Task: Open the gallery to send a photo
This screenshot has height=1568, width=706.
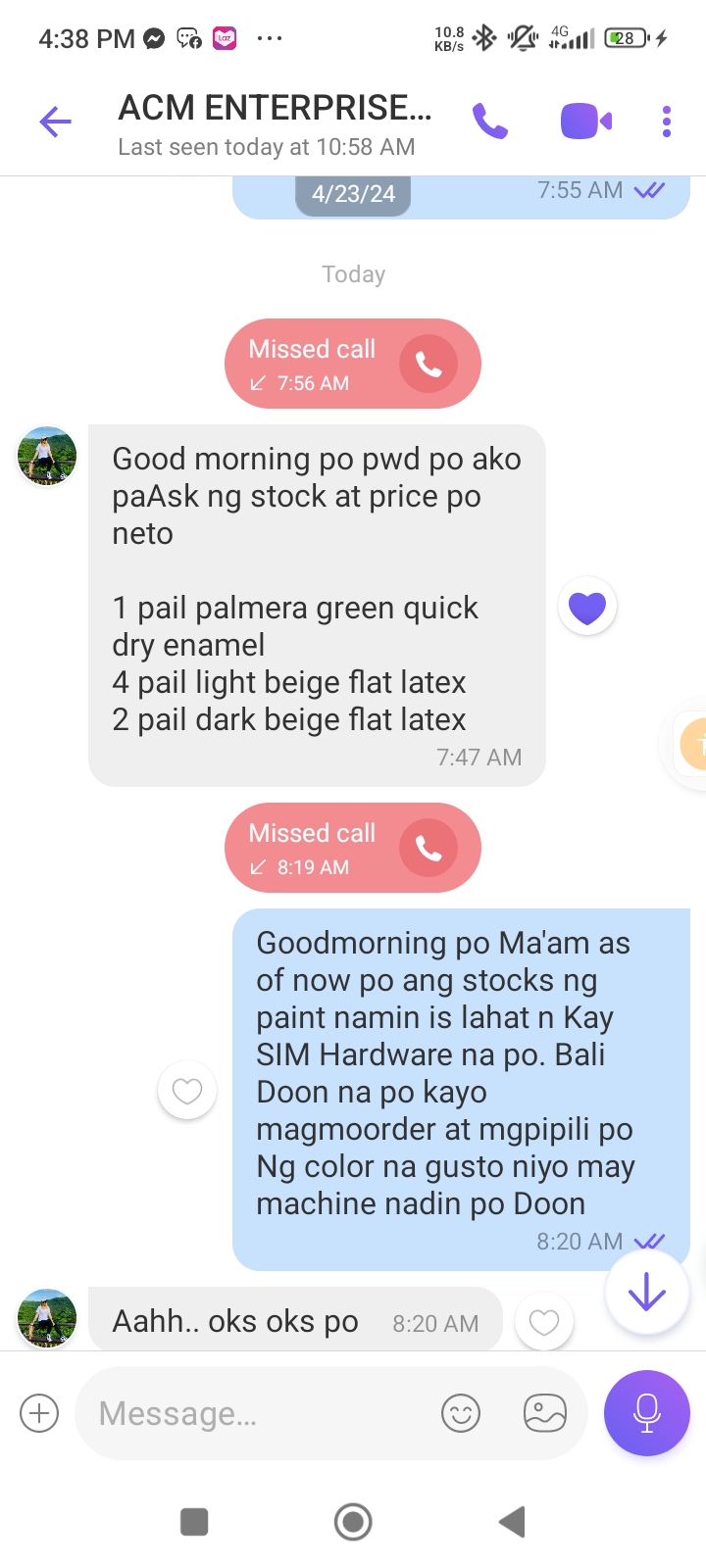Action: click(545, 1413)
